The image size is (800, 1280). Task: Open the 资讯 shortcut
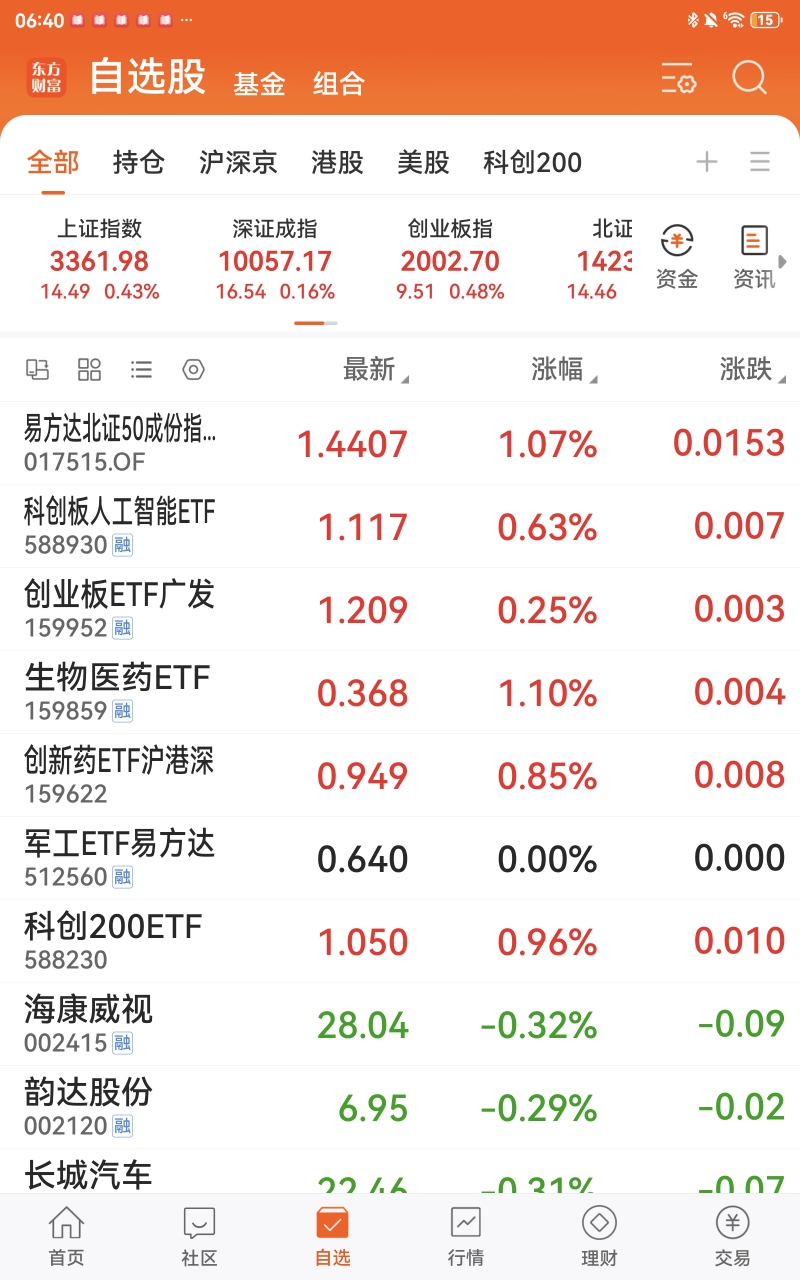click(x=754, y=257)
